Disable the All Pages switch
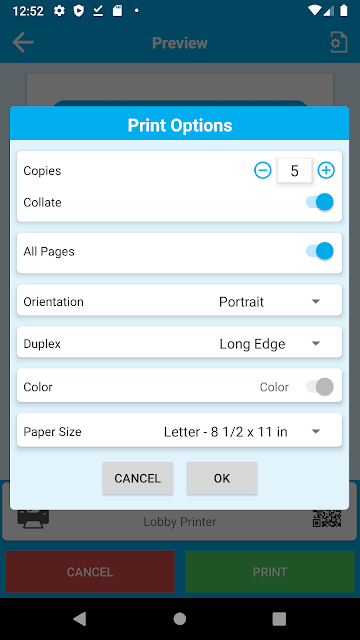The height and width of the screenshot is (640, 360). (320, 251)
